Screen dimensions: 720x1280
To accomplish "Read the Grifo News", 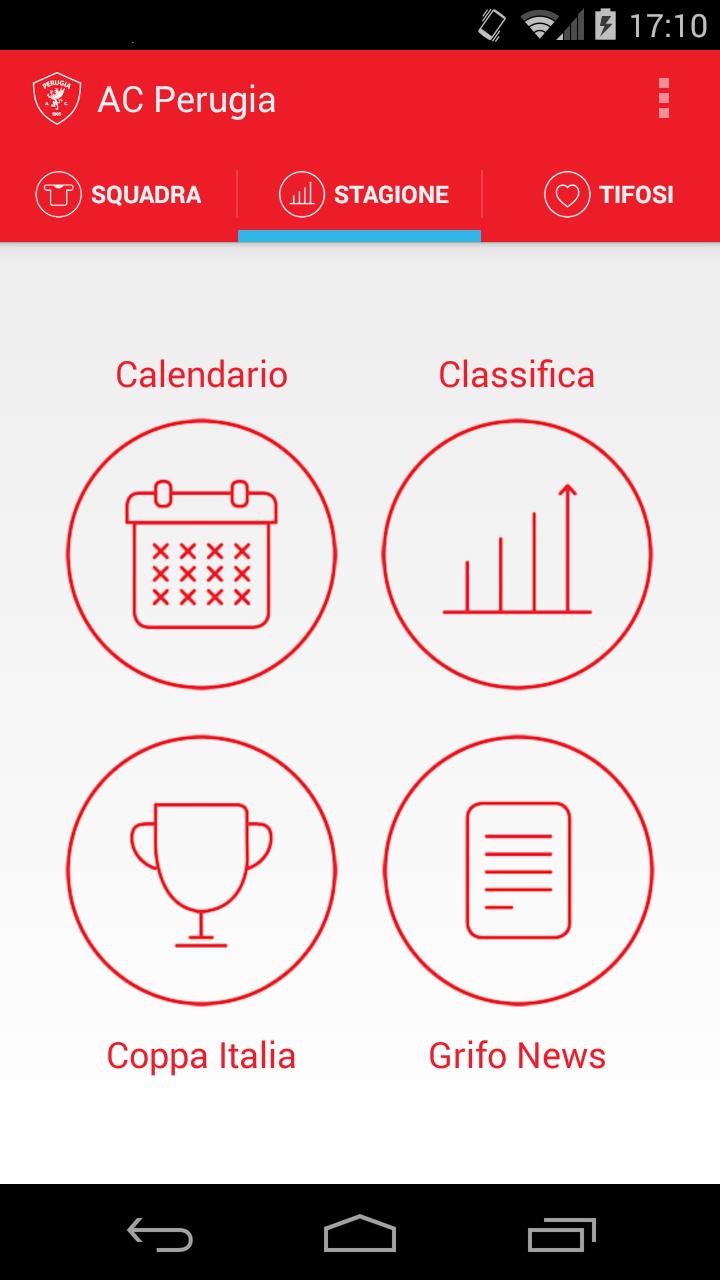I will point(517,870).
